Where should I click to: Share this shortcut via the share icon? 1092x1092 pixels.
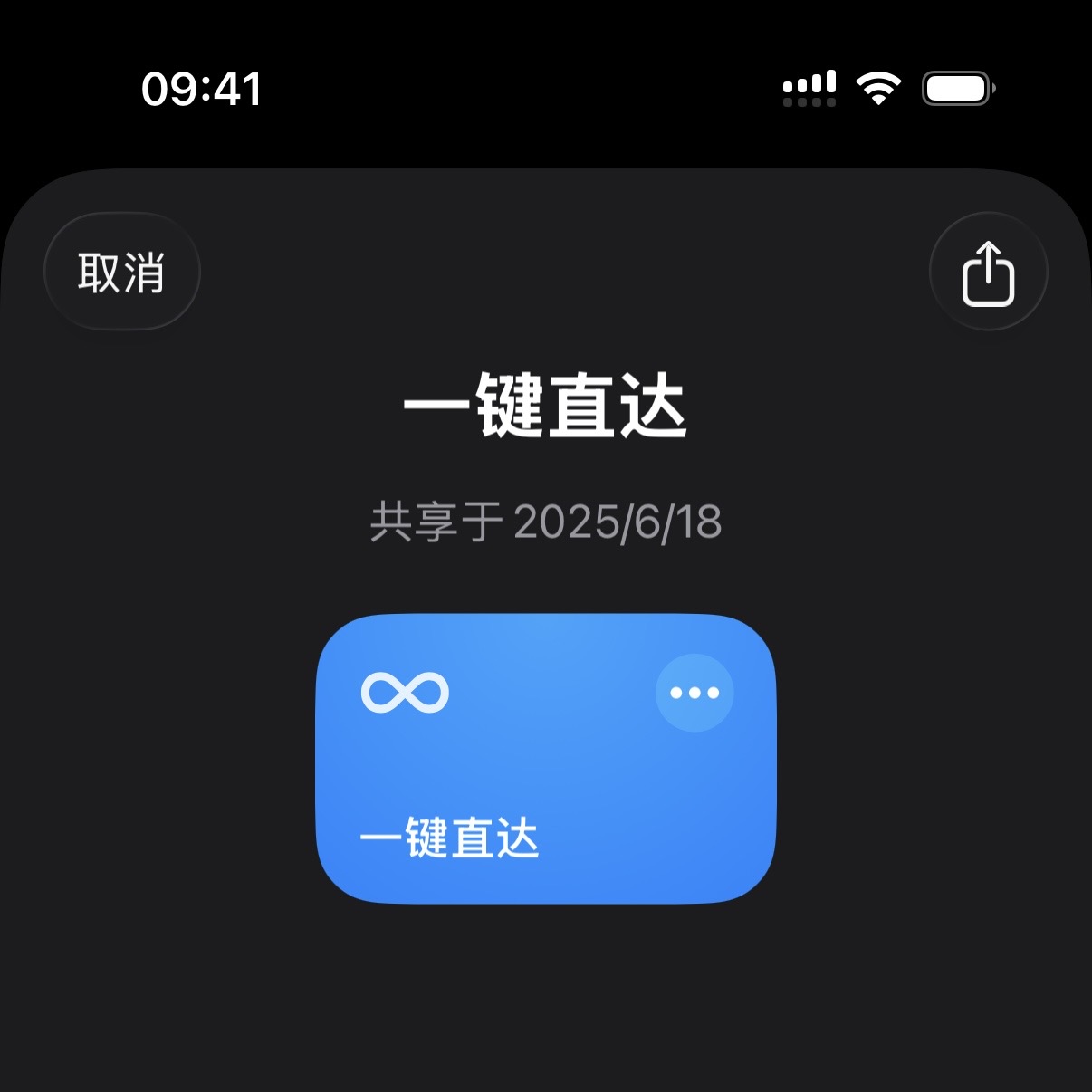pos(988,272)
